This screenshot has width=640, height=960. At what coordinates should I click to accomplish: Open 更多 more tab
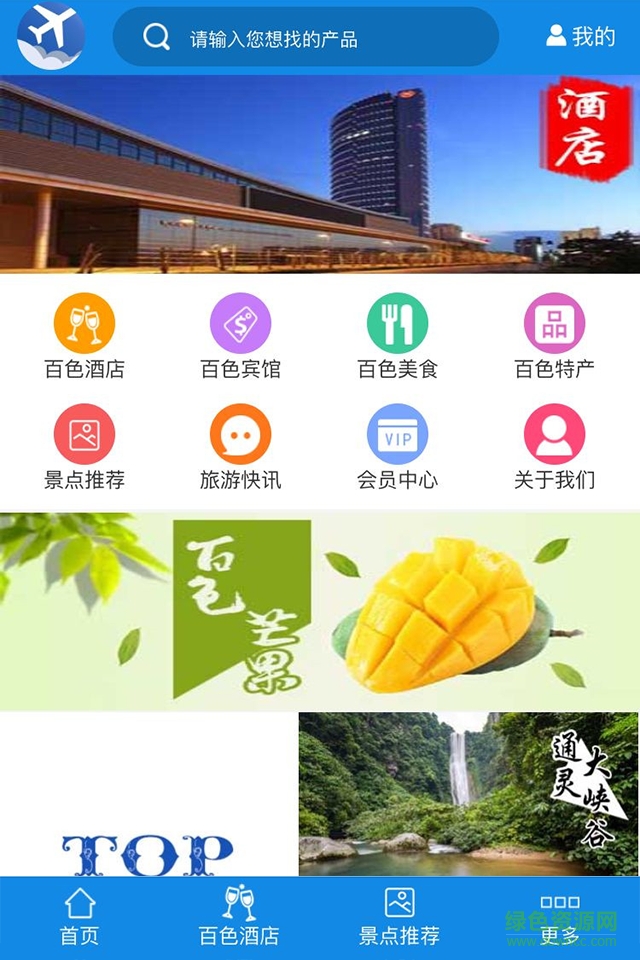tap(559, 917)
